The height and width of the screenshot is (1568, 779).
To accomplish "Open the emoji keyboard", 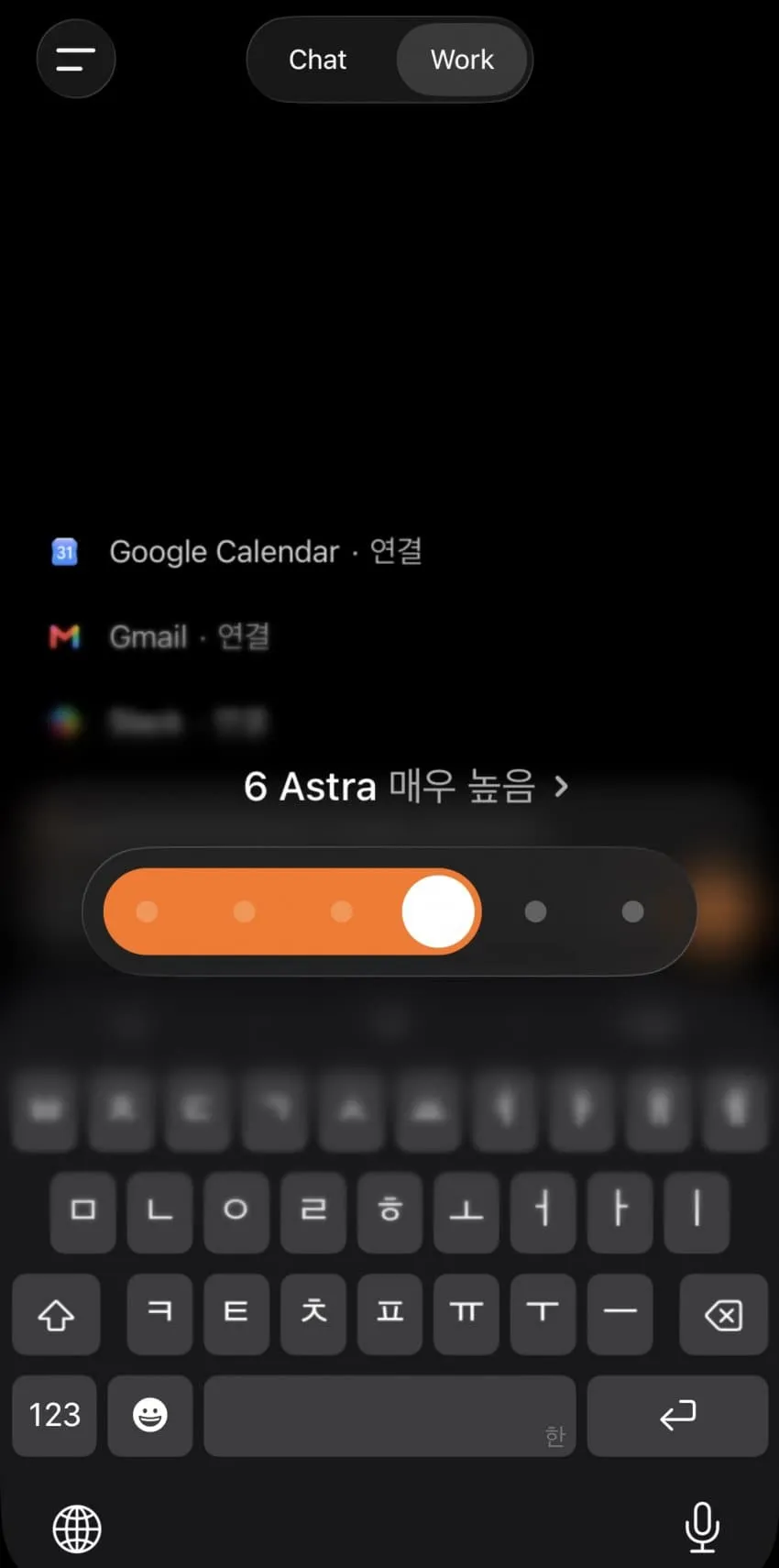I will [150, 1415].
